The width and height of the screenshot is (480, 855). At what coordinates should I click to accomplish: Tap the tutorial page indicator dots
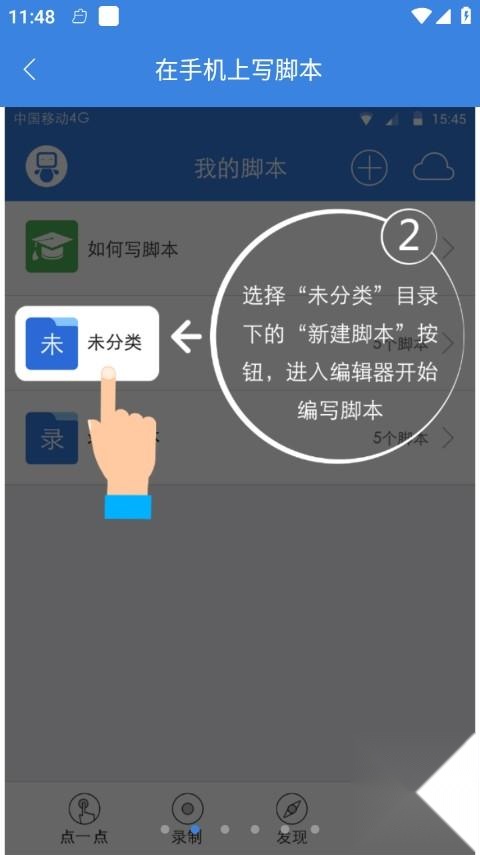pyautogui.click(x=239, y=829)
